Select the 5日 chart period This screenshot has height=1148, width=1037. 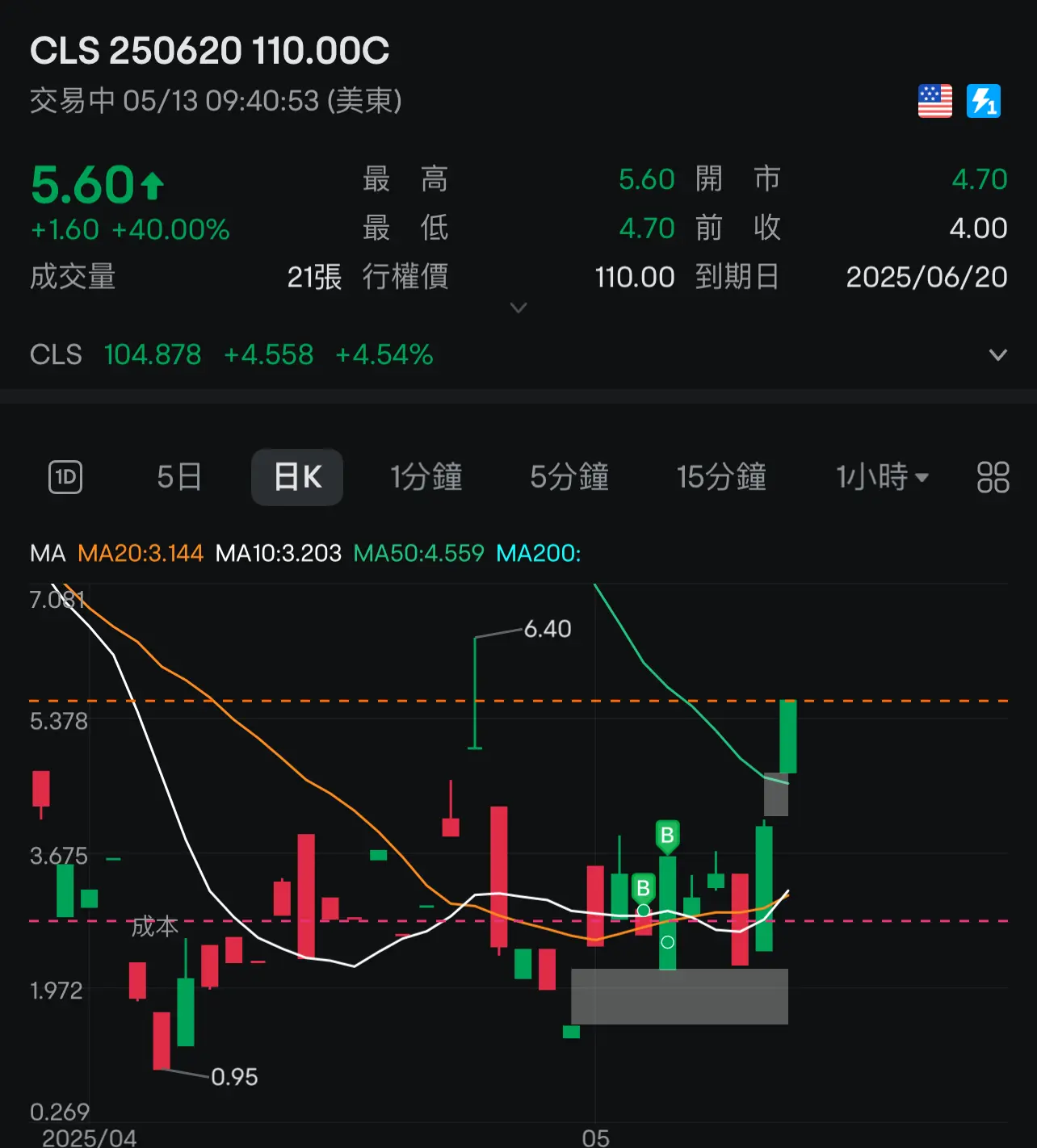click(x=179, y=477)
